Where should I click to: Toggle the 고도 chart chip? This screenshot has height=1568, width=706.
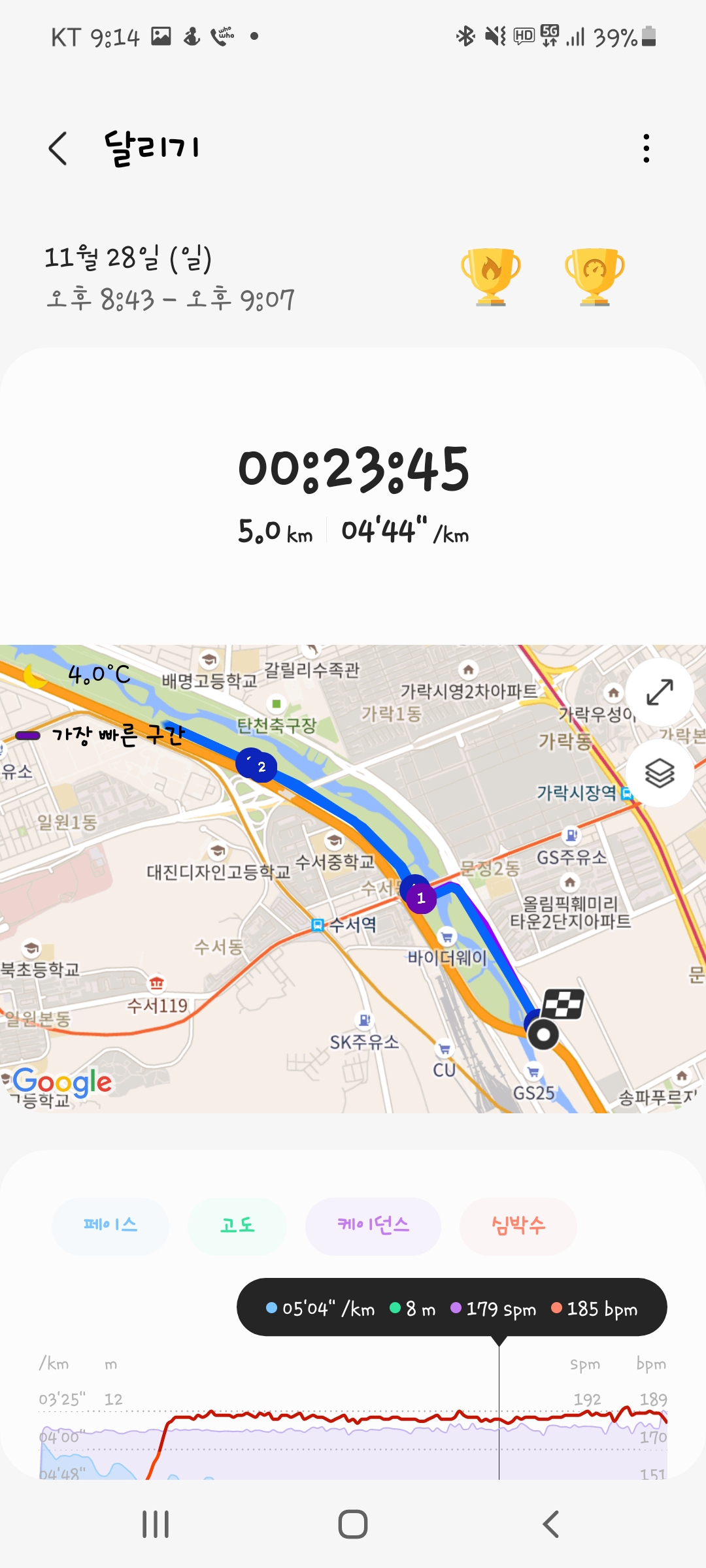pyautogui.click(x=237, y=1226)
